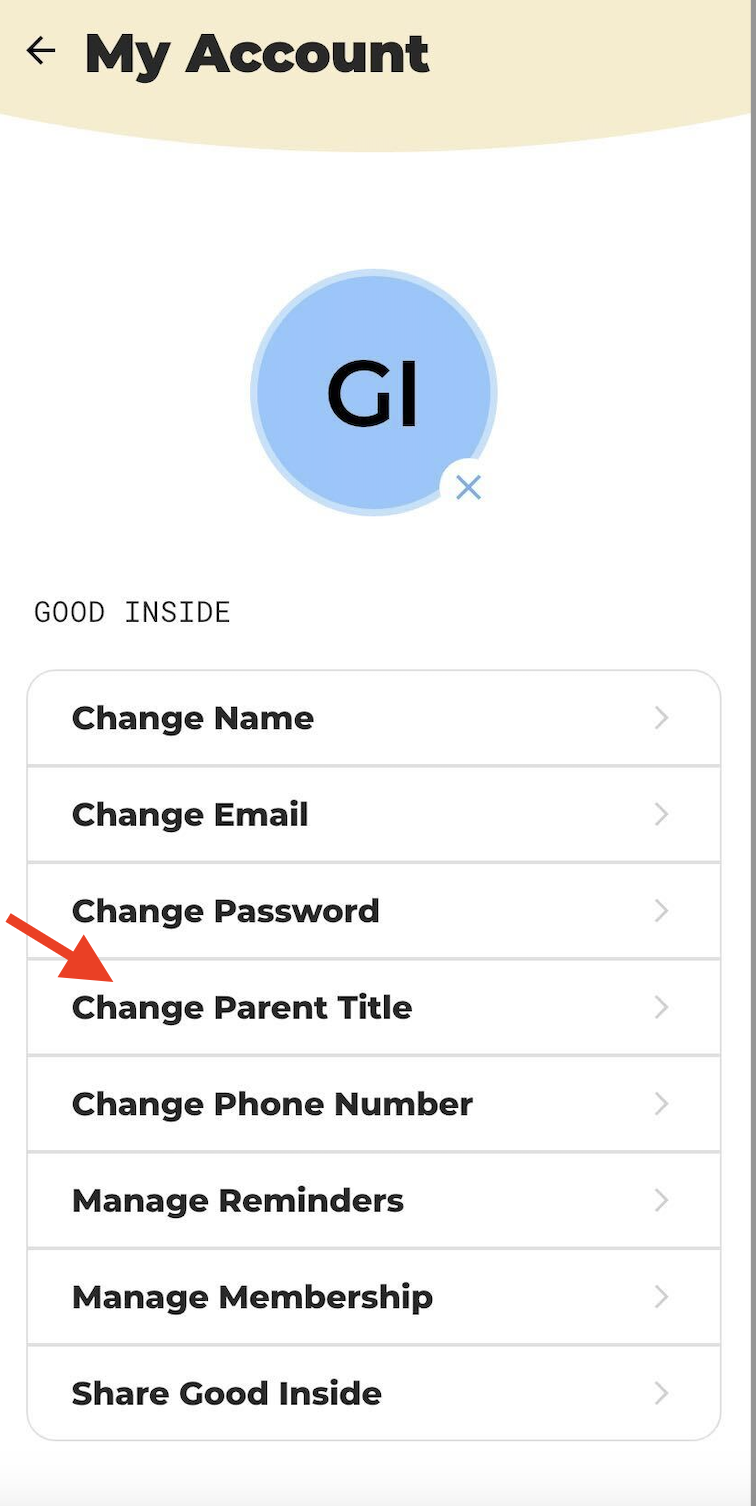The image size is (756, 1506).
Task: Select Change Password
Action: pyautogui.click(x=373, y=911)
